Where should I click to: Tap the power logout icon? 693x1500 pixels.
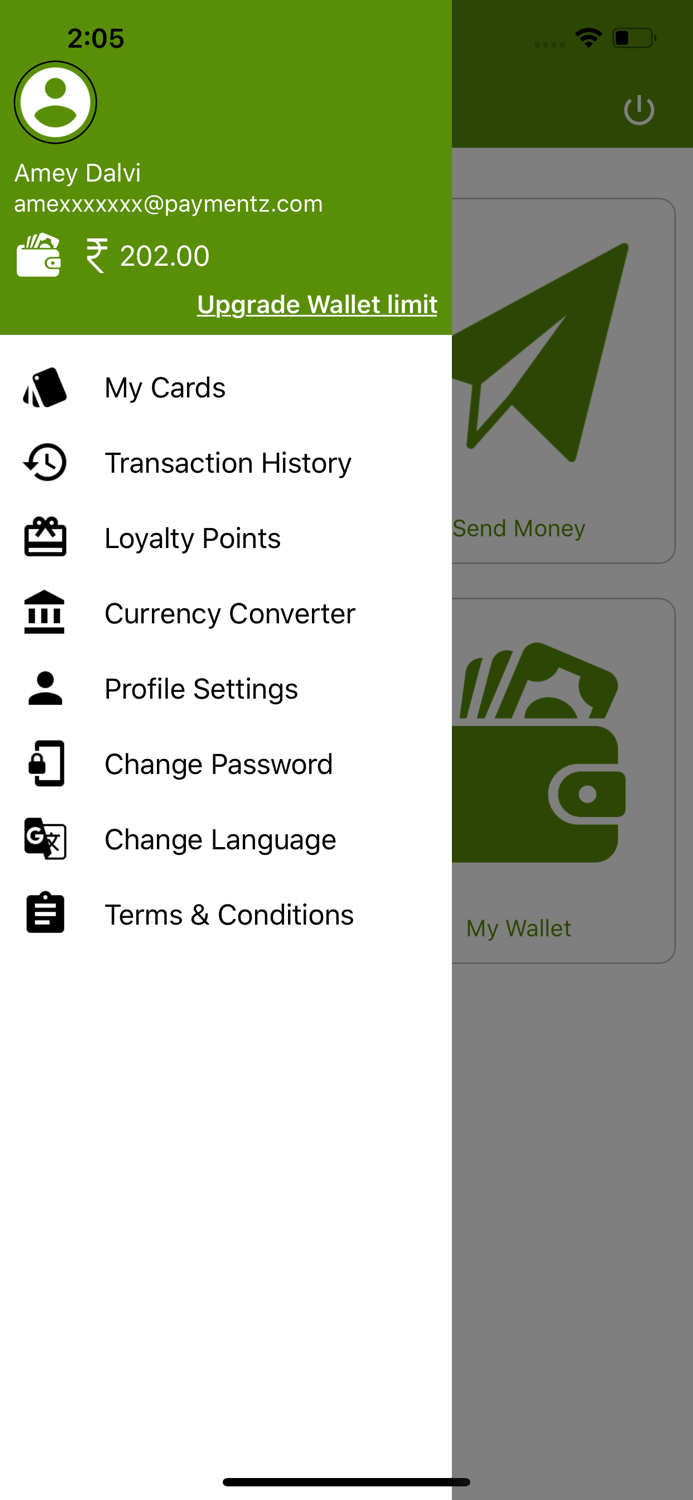tap(639, 110)
